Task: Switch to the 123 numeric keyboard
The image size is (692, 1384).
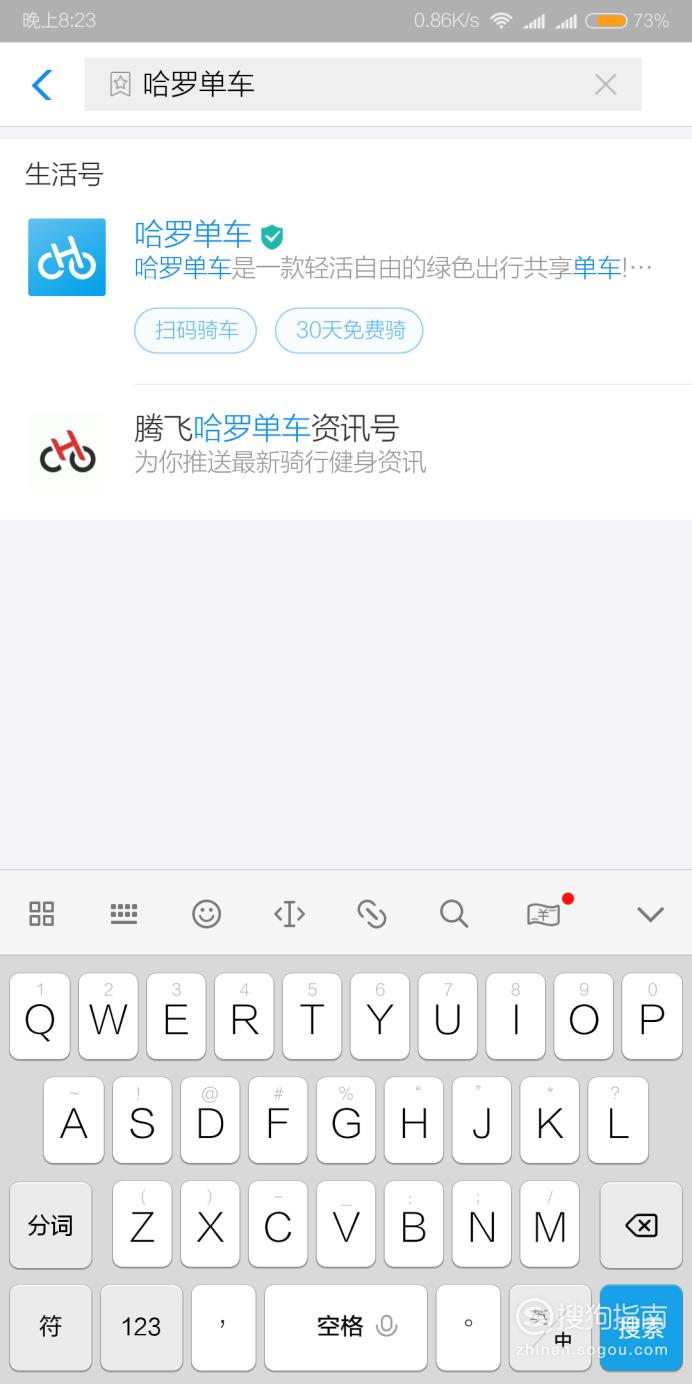Action: click(141, 1327)
